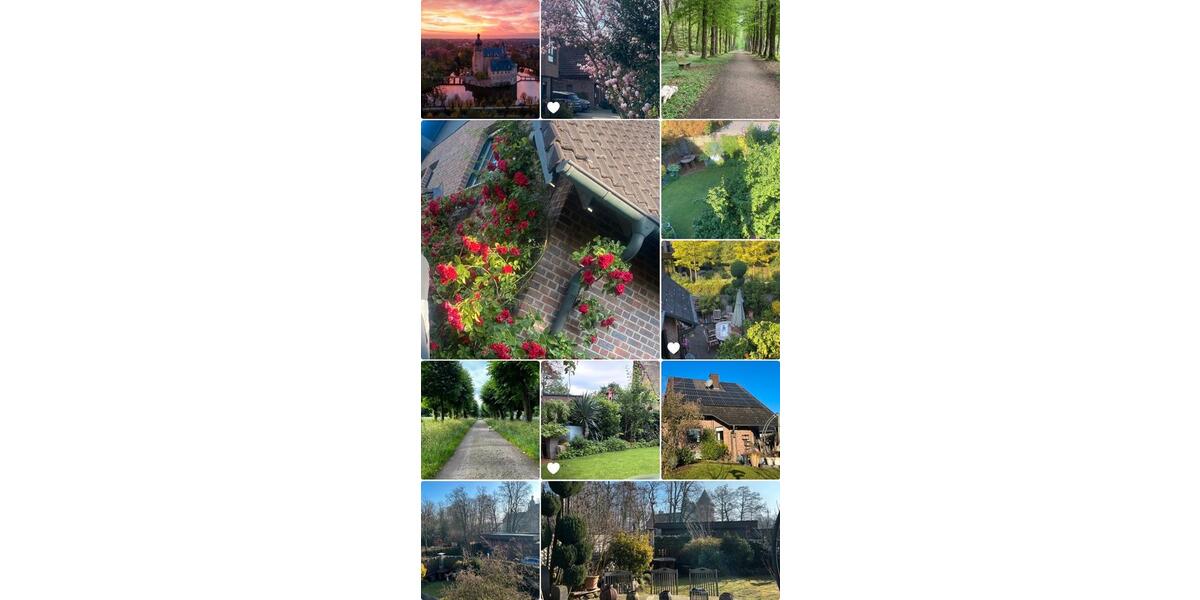The width and height of the screenshot is (1200, 600).
Task: Open the bare trees garden photo
Action: [480, 540]
